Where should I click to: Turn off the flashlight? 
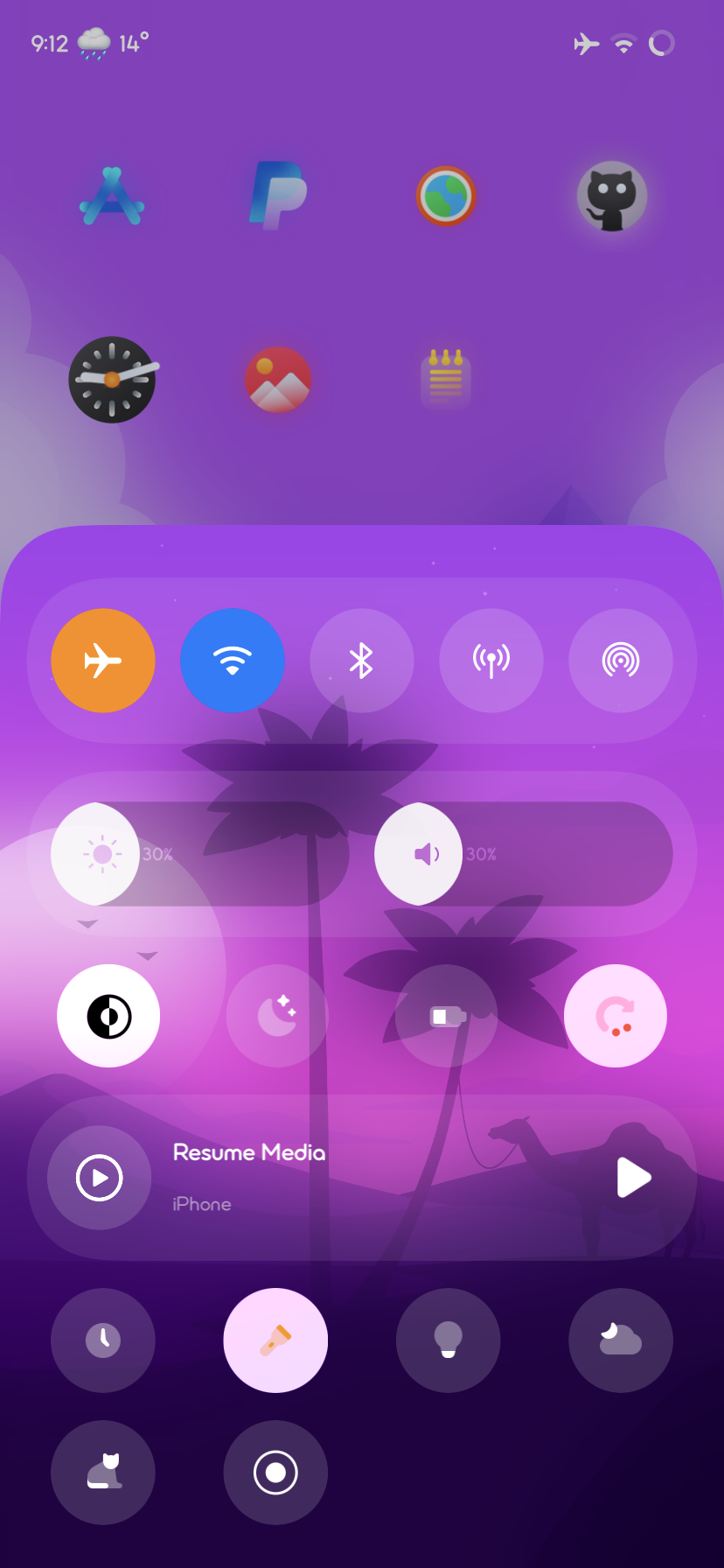[x=275, y=1340]
